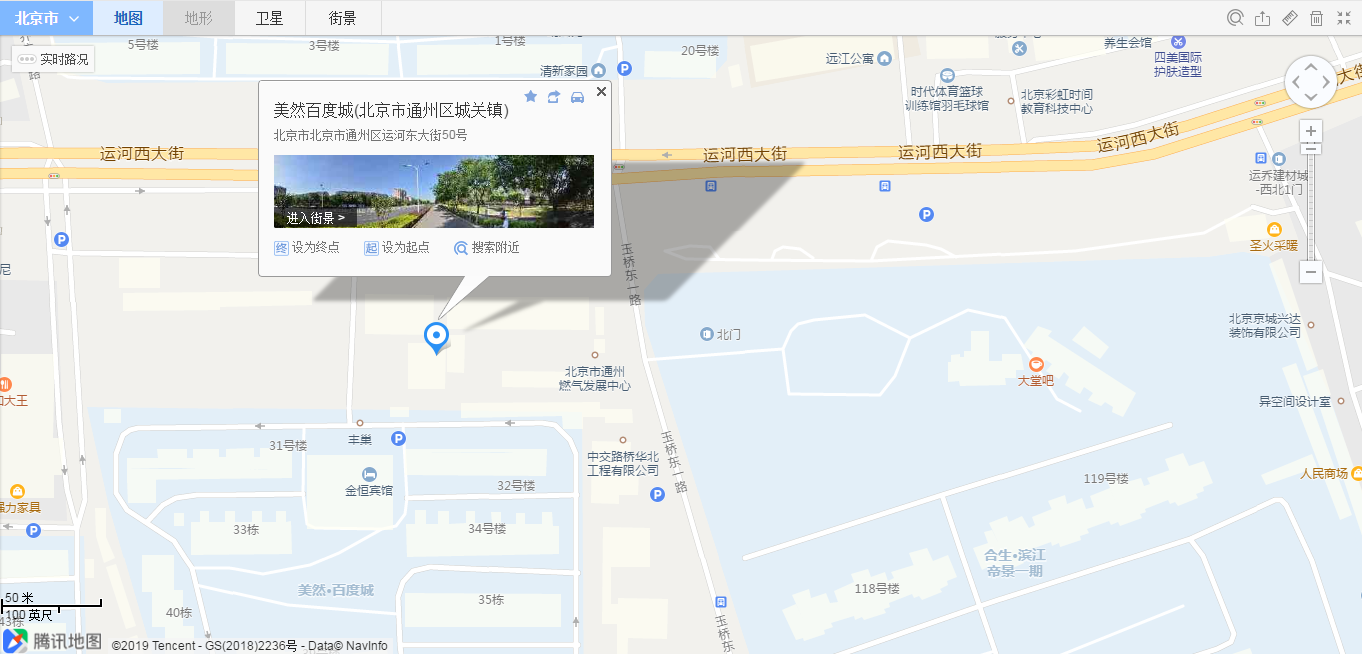Close the 美然百度城 info popup

pyautogui.click(x=601, y=91)
